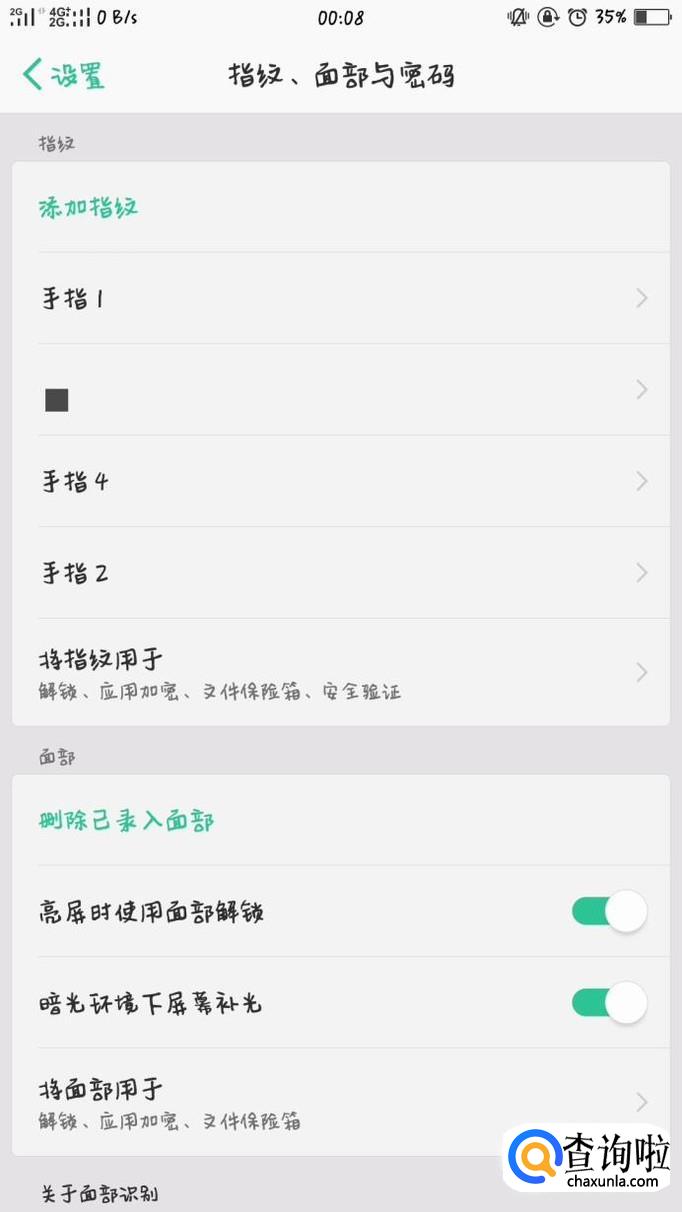This screenshot has height=1212, width=682.
Task: Disable 暗光环境下屏幕补光 switch
Action: (x=609, y=1003)
